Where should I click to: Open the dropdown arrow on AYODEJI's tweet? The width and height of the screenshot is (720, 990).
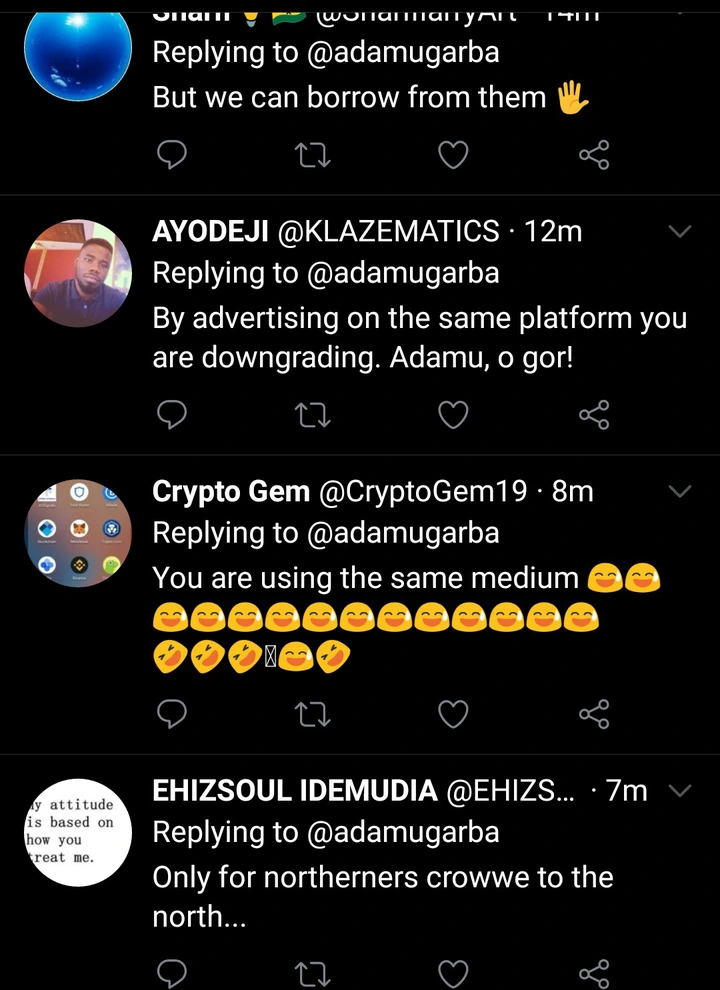click(679, 232)
